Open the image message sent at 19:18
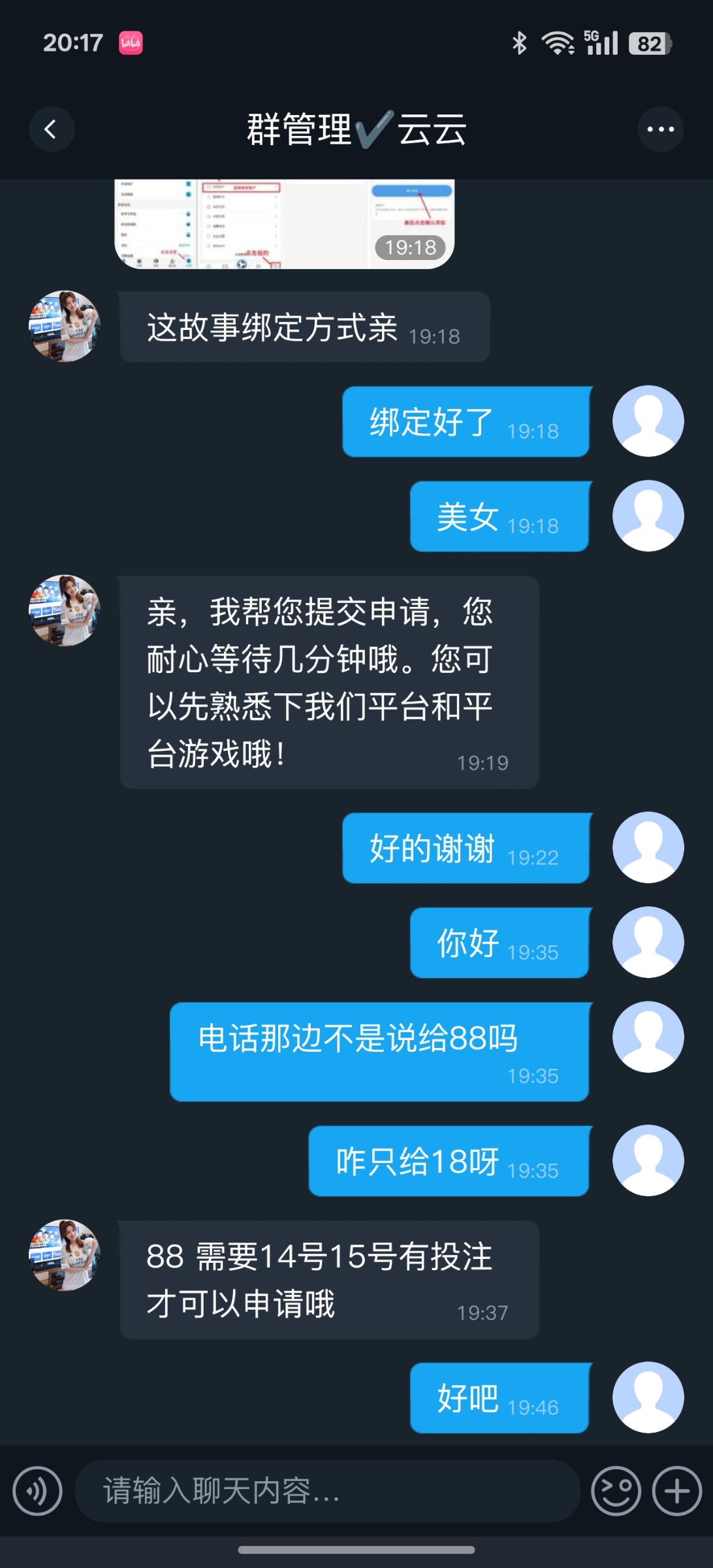This screenshot has height=1568, width=713. point(284,223)
